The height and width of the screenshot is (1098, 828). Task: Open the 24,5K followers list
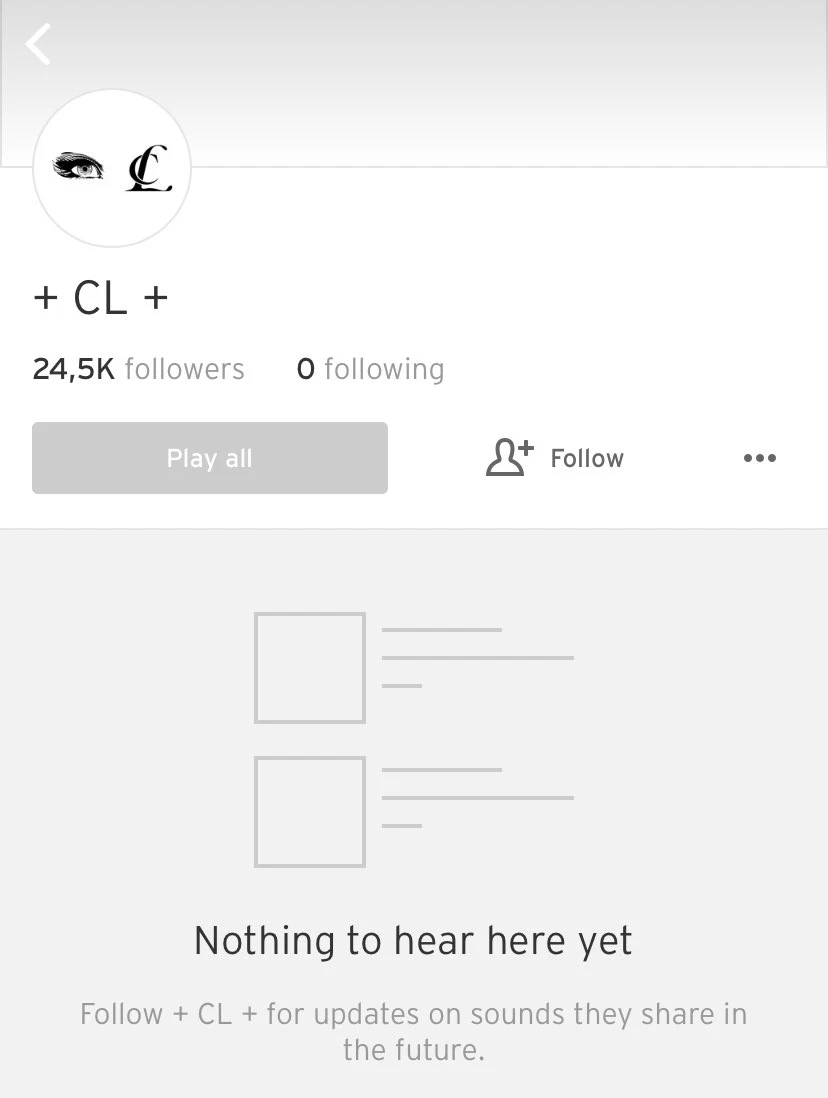click(x=138, y=369)
